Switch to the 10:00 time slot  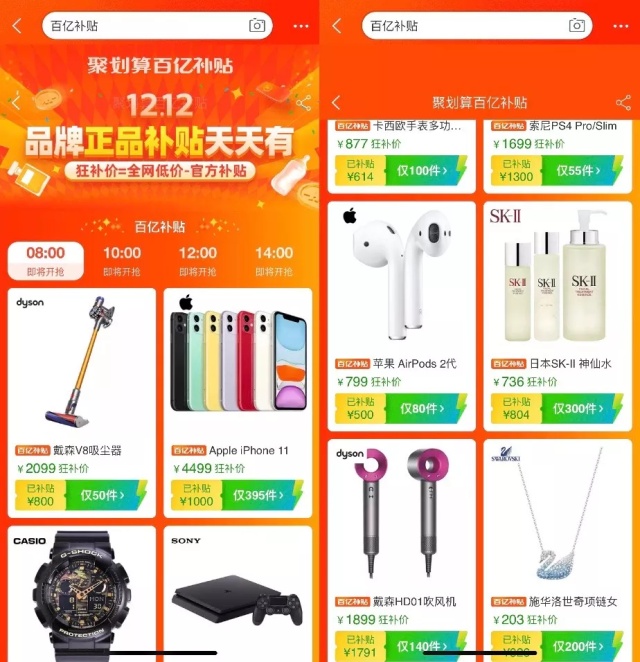pos(122,261)
